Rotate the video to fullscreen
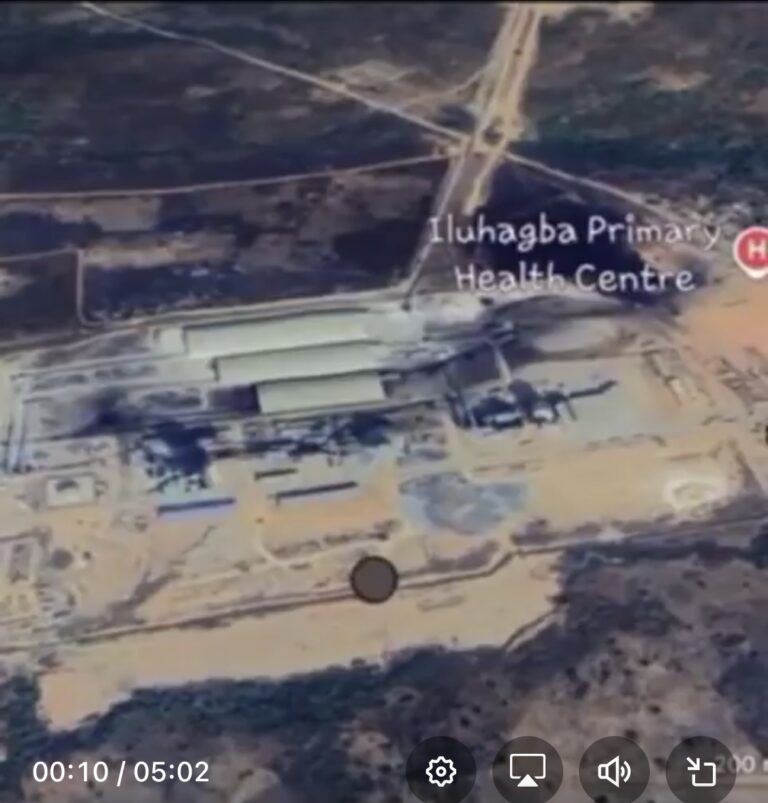Image resolution: width=768 pixels, height=803 pixels. point(700,771)
